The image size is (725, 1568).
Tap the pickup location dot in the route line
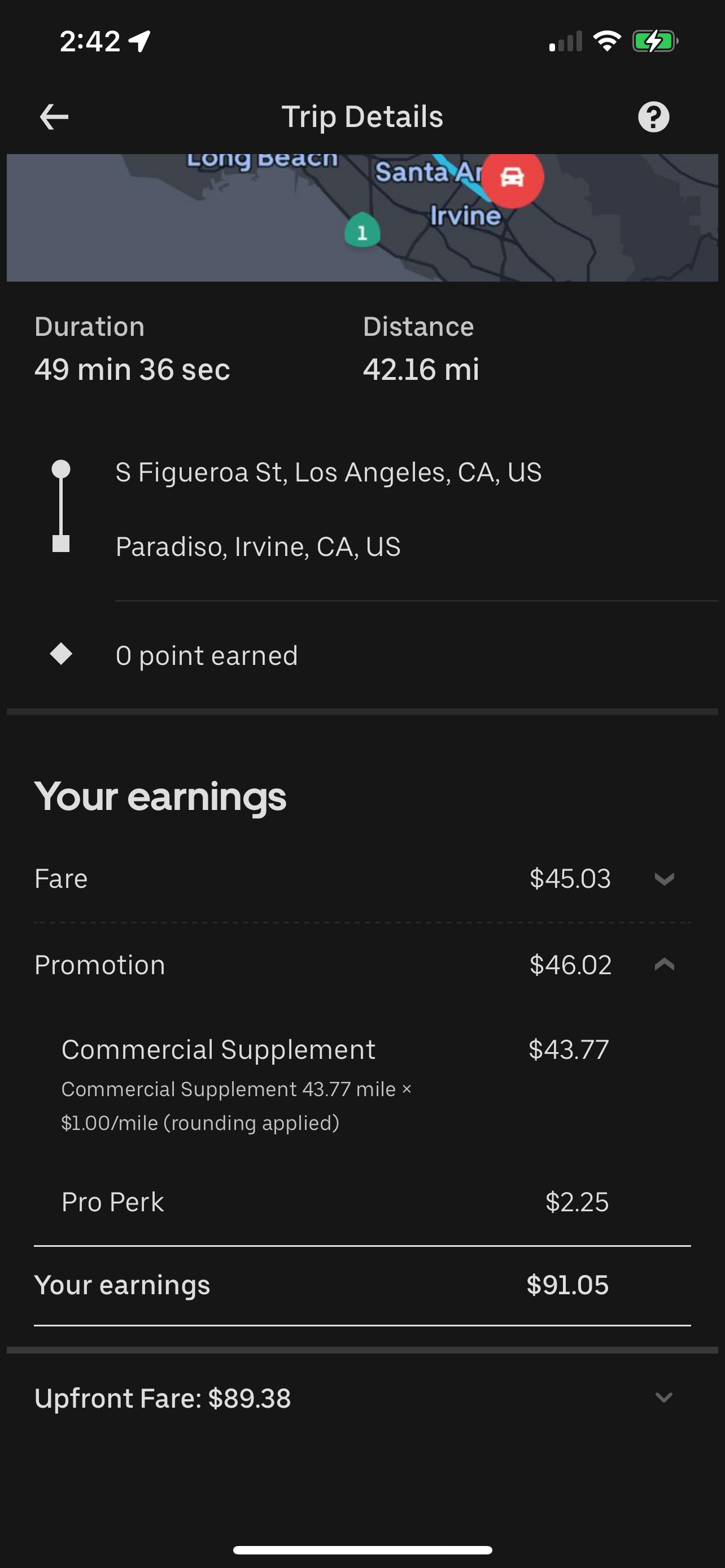(61, 468)
